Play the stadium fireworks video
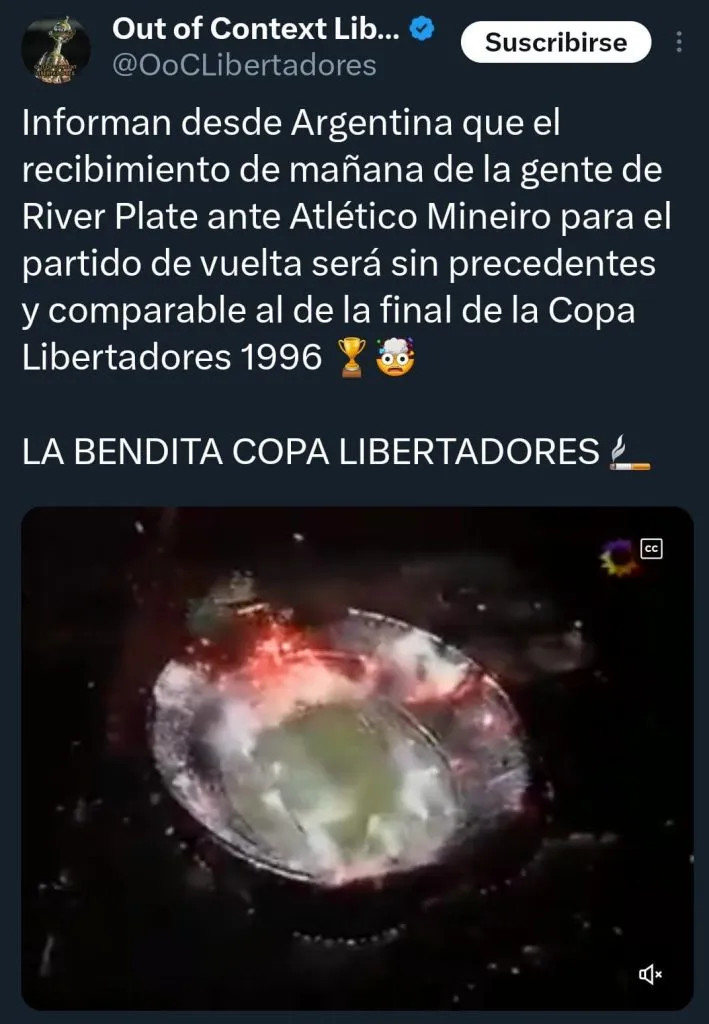This screenshot has height=1024, width=709. (x=357, y=758)
